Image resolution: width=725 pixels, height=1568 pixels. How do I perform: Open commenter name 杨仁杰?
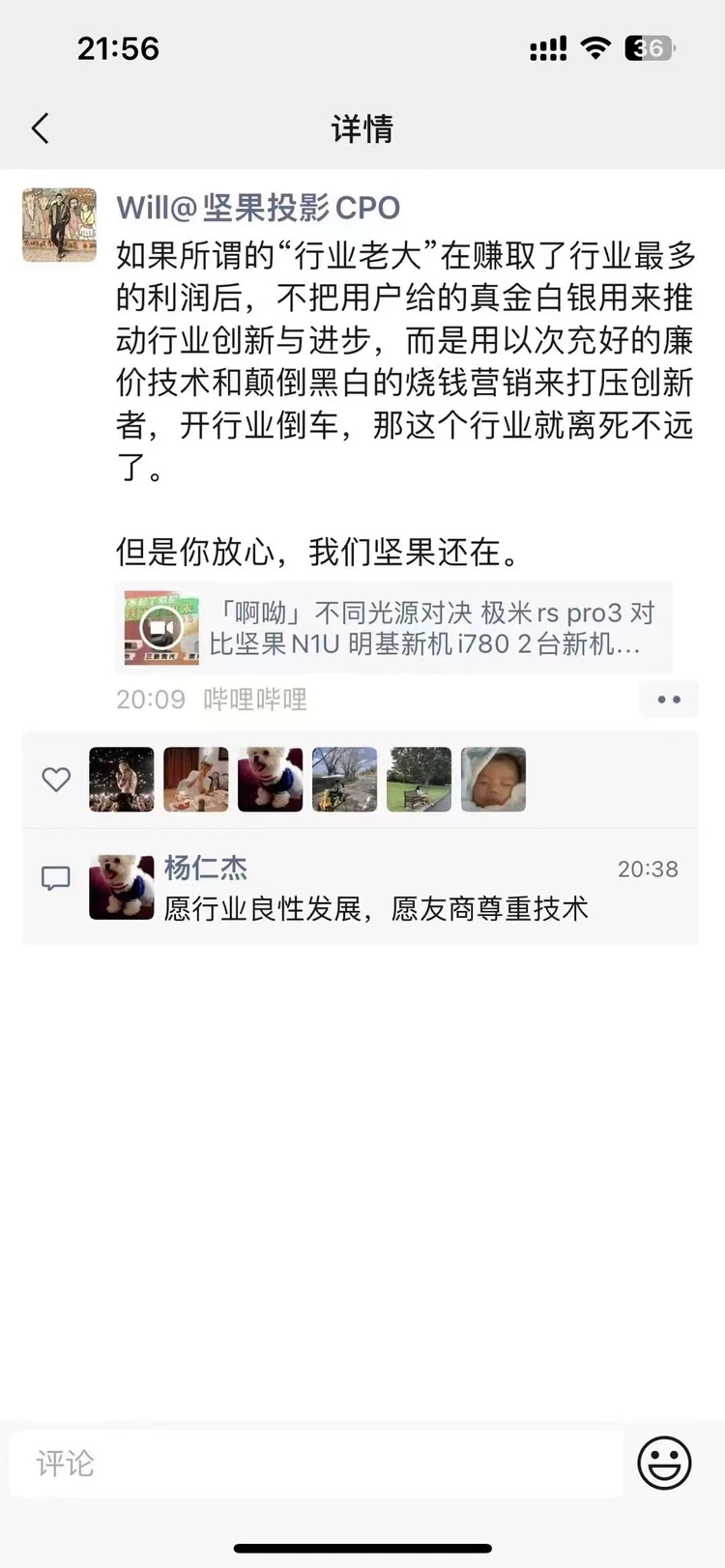pyautogui.click(x=206, y=868)
